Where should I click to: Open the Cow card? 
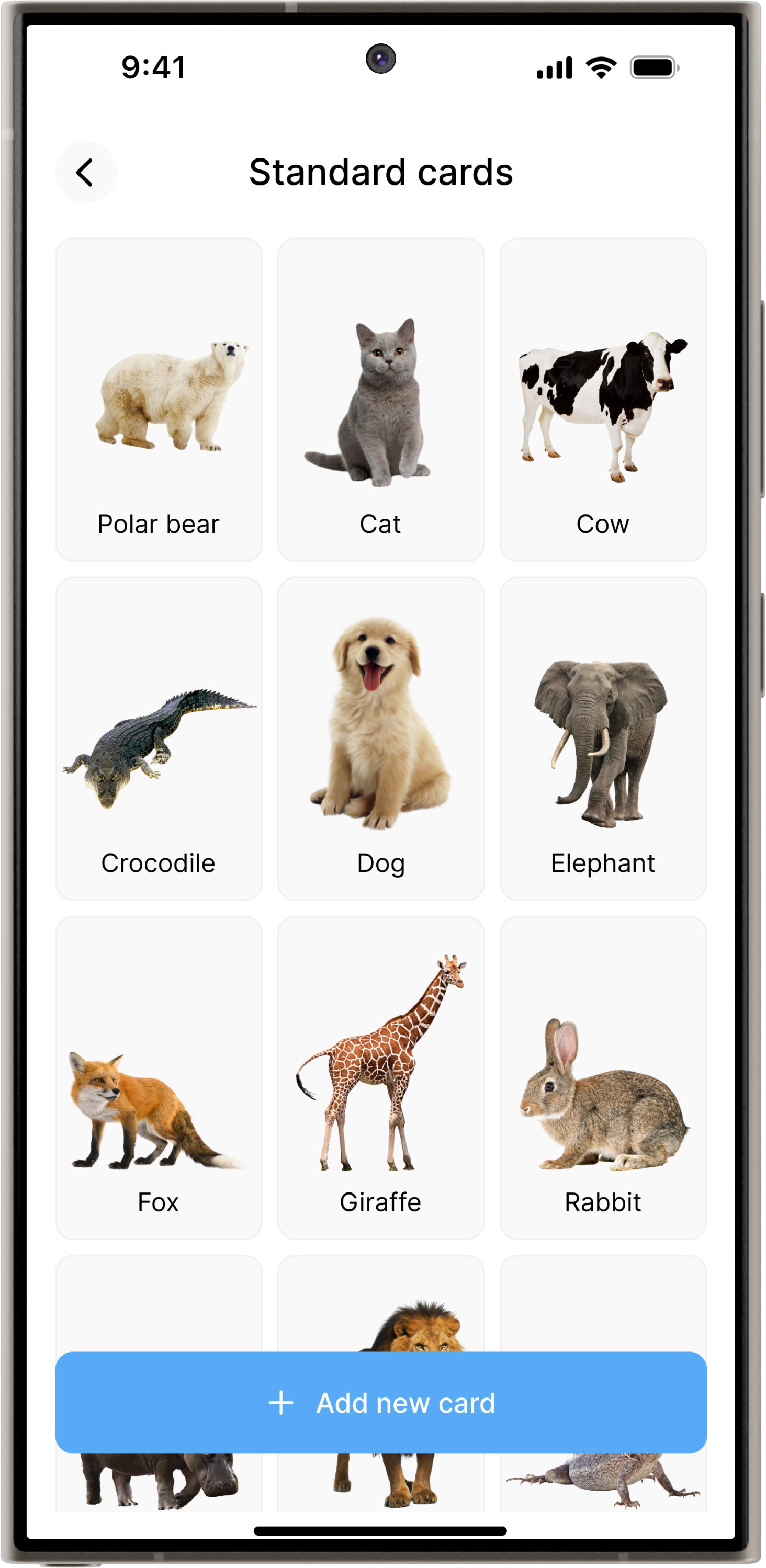(x=603, y=399)
